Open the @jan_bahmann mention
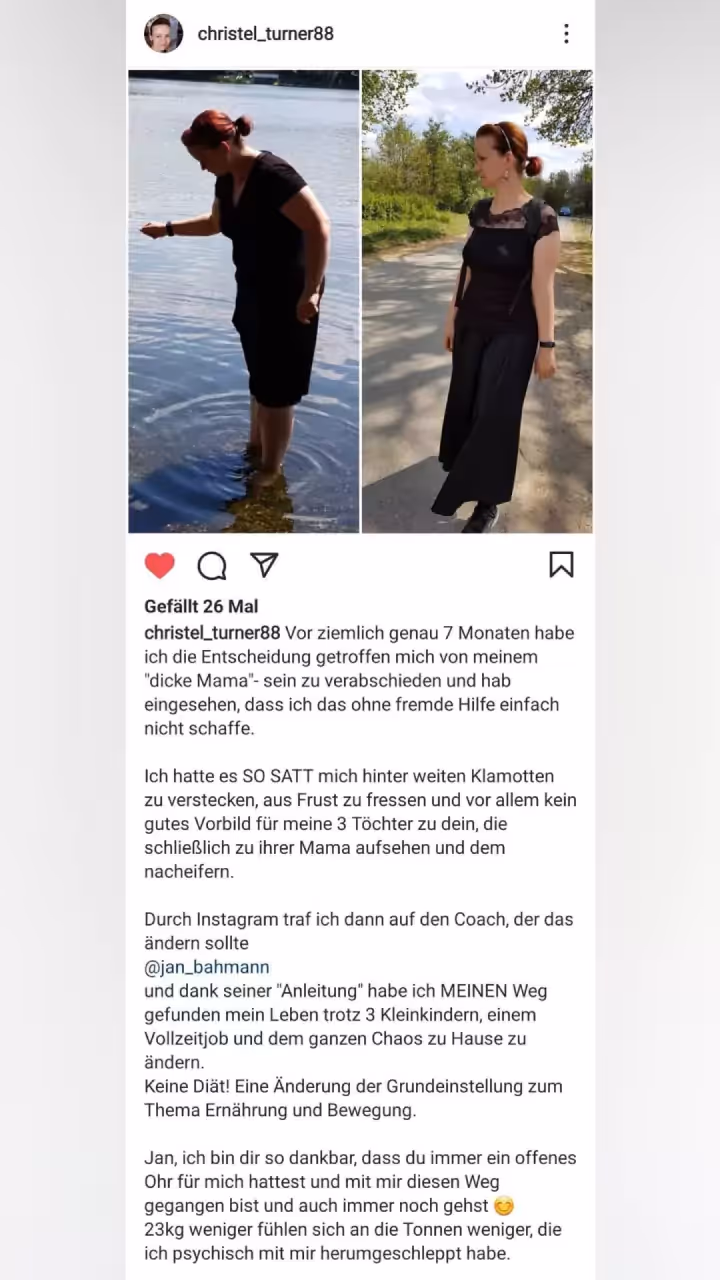 [x=207, y=967]
